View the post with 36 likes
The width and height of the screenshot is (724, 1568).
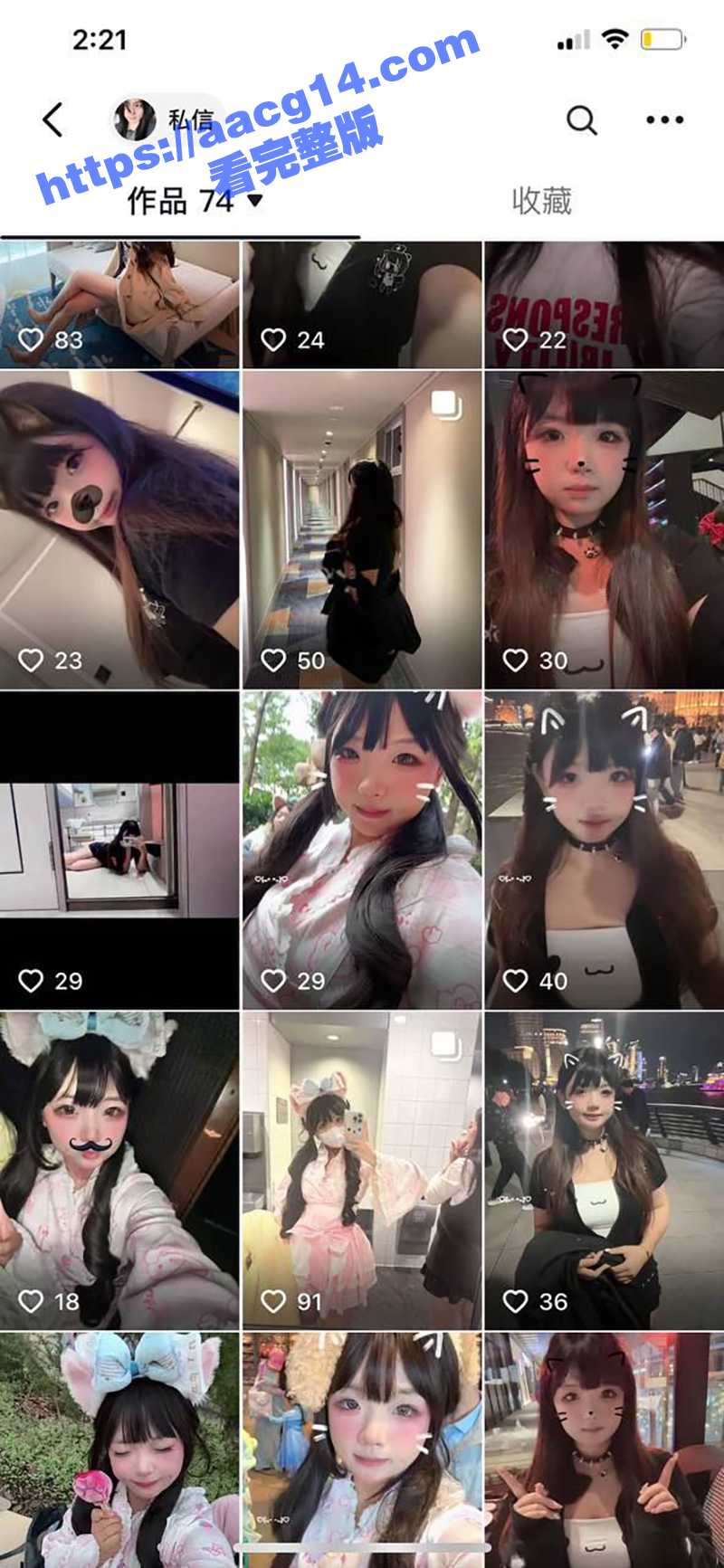(x=605, y=1170)
